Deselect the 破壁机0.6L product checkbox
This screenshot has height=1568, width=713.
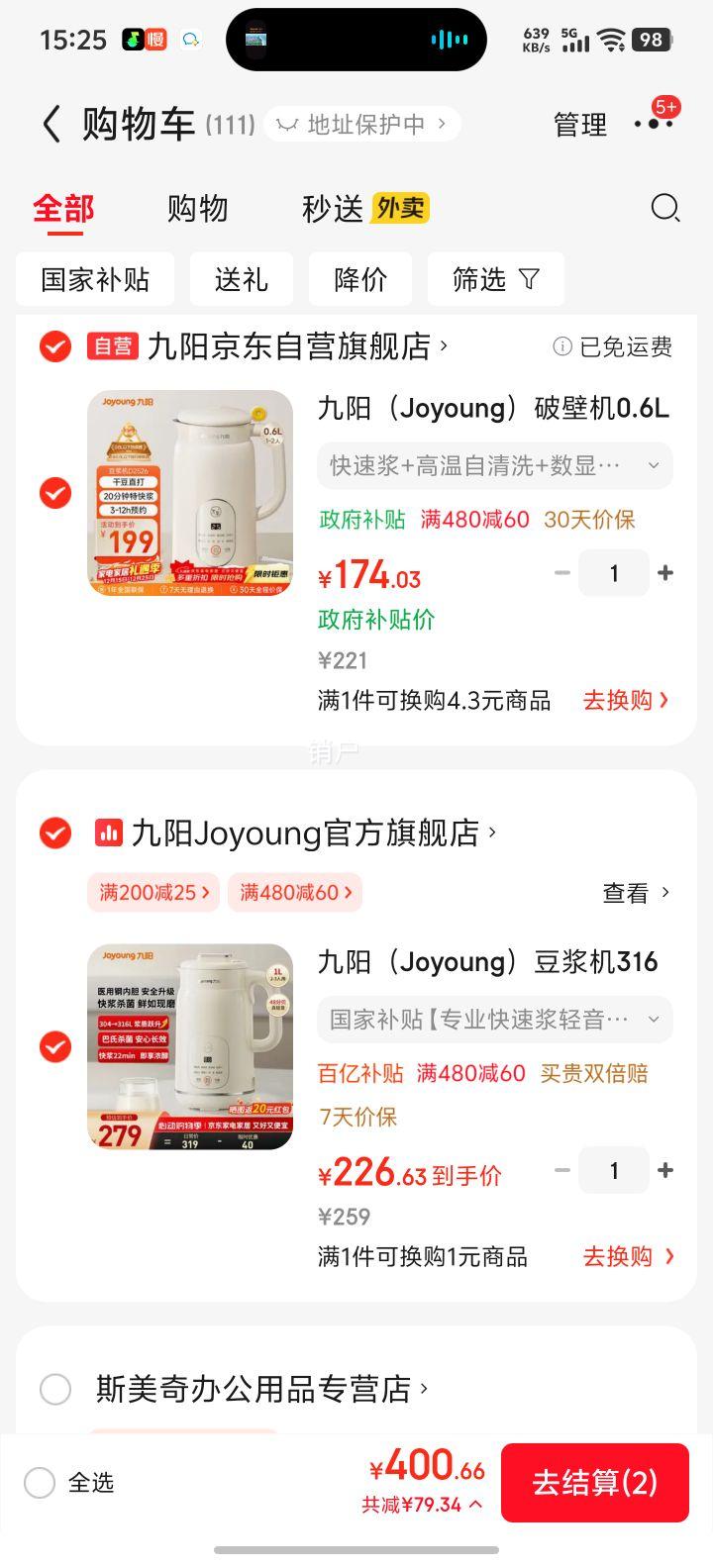[54, 494]
